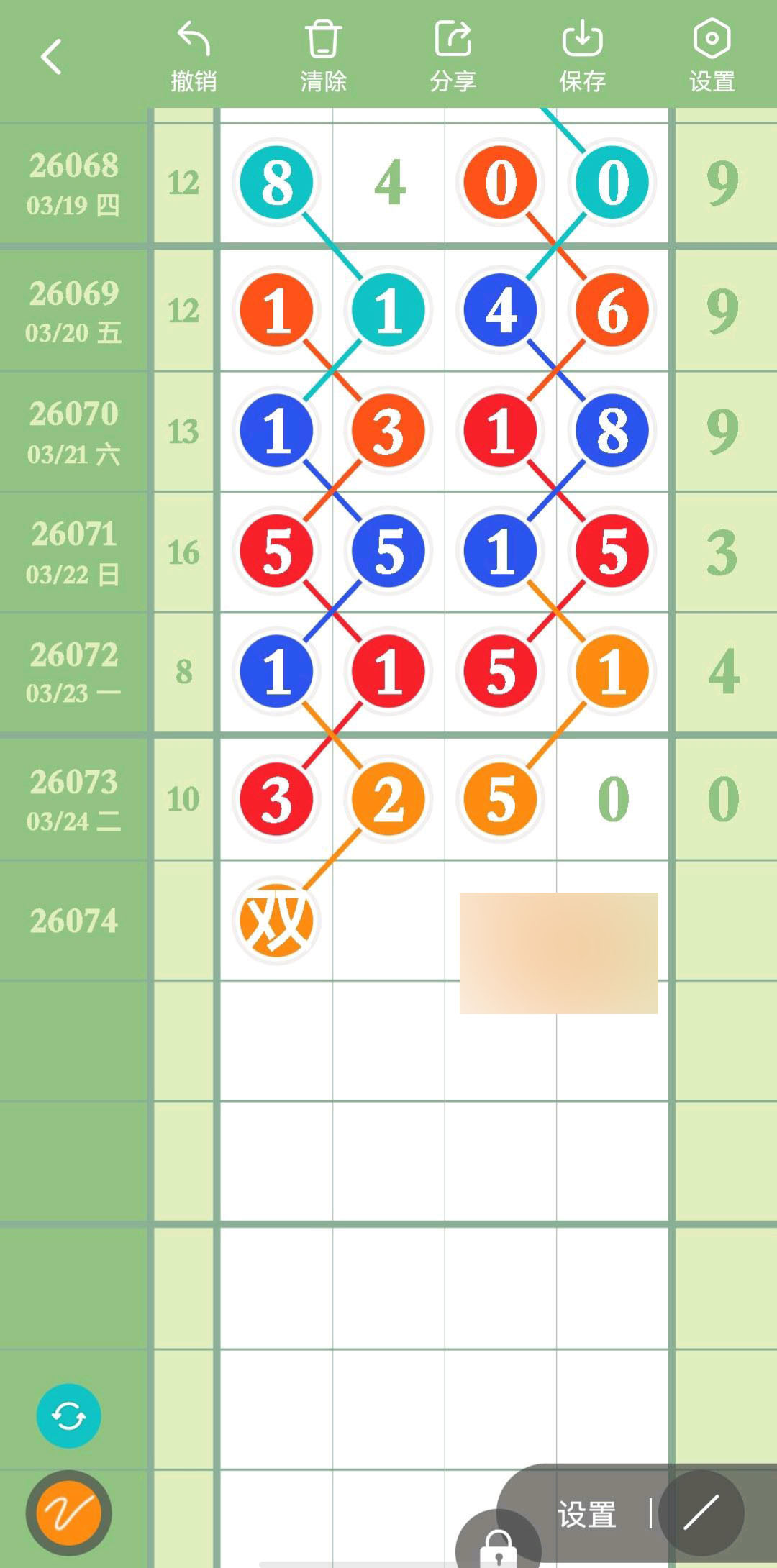Image resolution: width=777 pixels, height=1568 pixels.
Task: Select the line drawing tool
Action: pos(701,1513)
